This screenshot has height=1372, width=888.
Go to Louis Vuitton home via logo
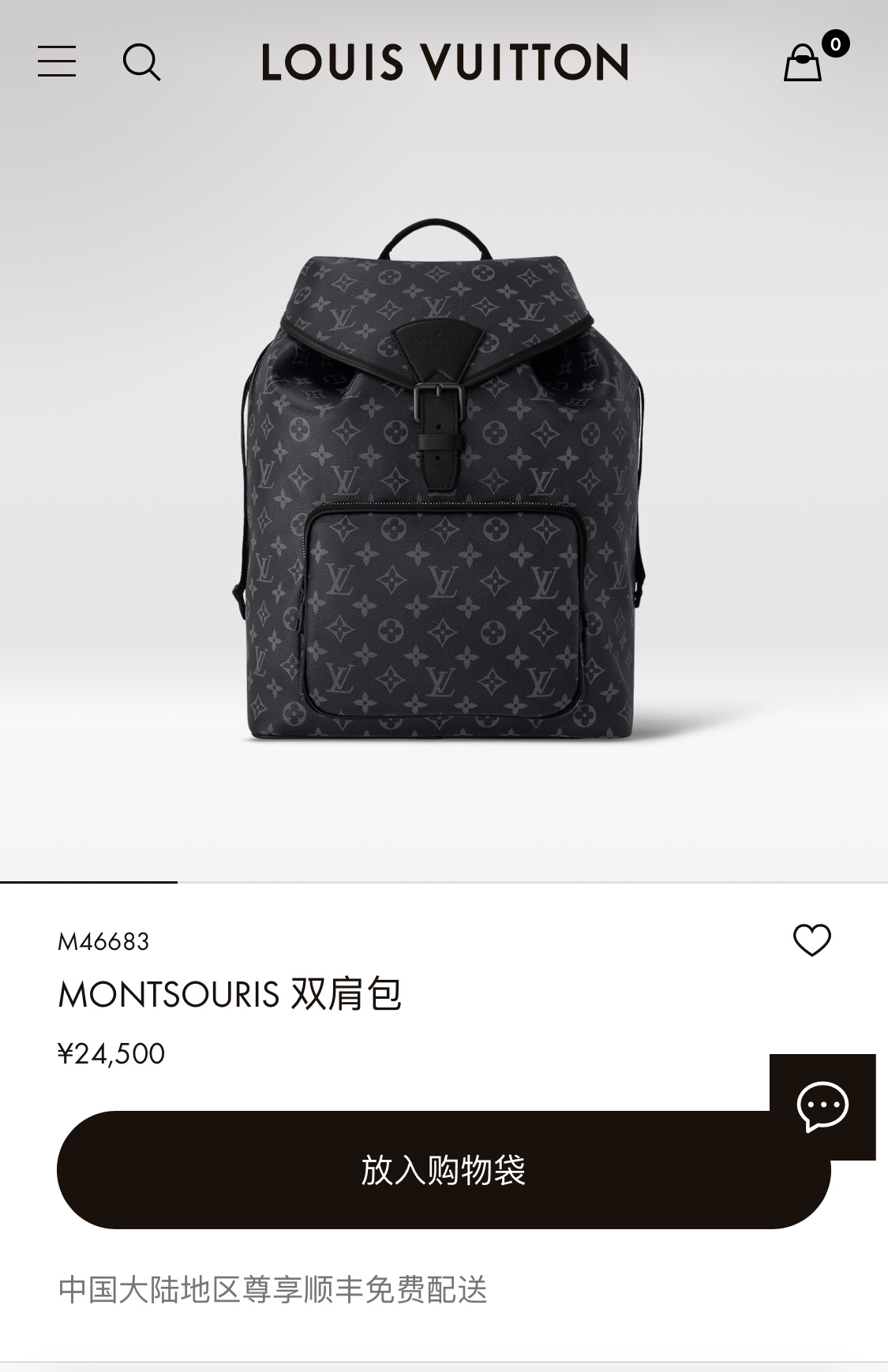[x=444, y=62]
